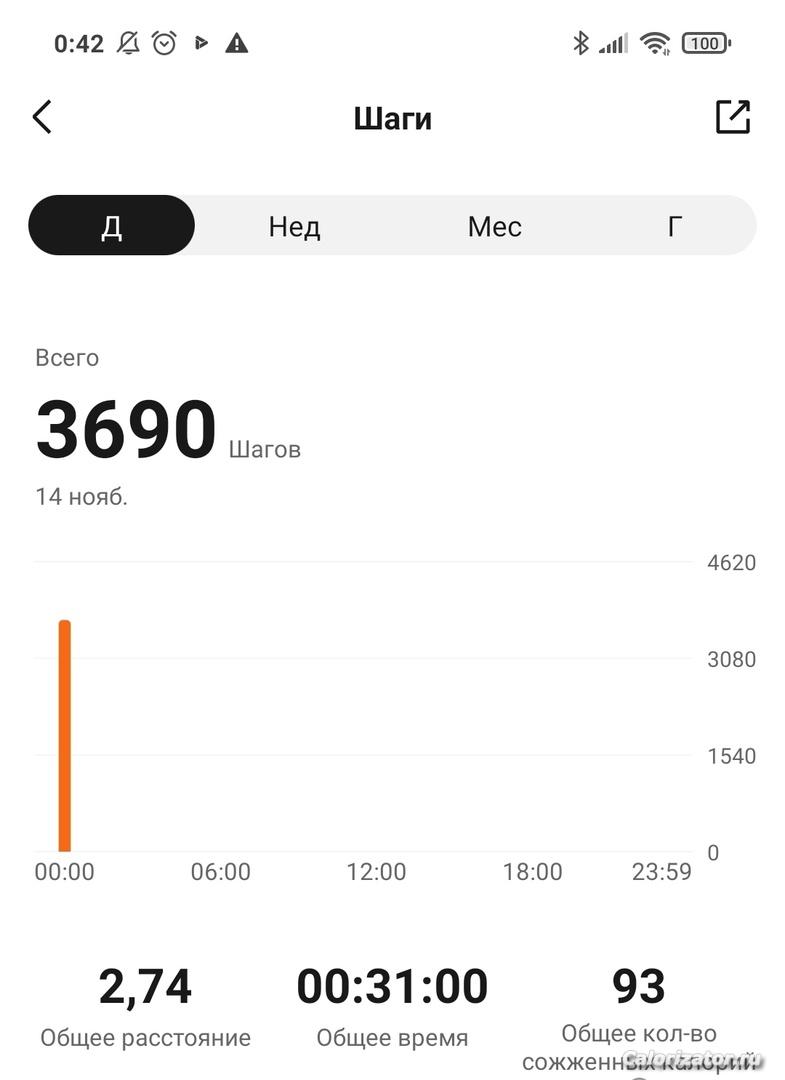The height and width of the screenshot is (1080, 785).
Task: Select the Д day view
Action: pos(111,226)
